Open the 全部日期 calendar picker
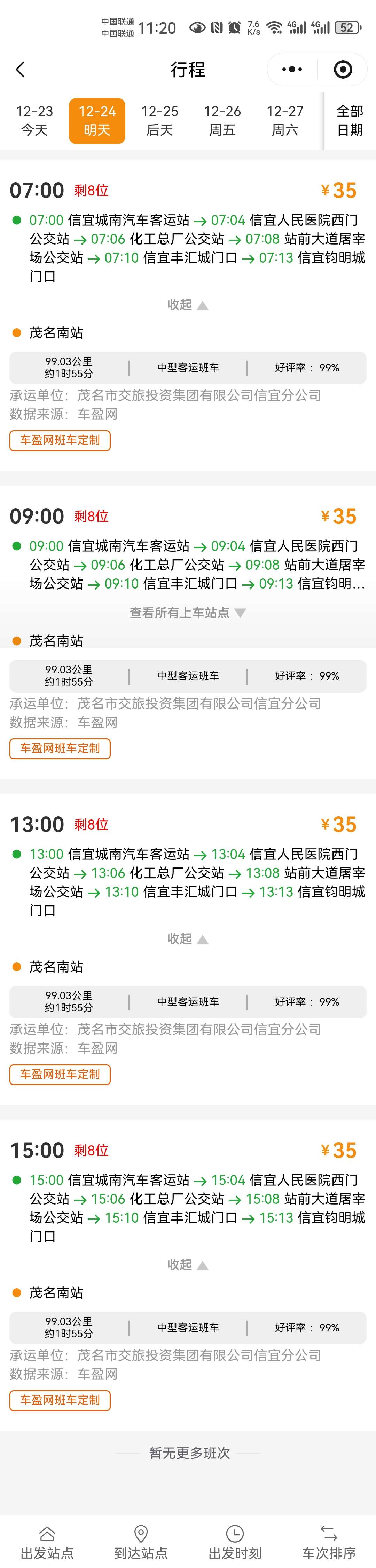 coord(350,120)
